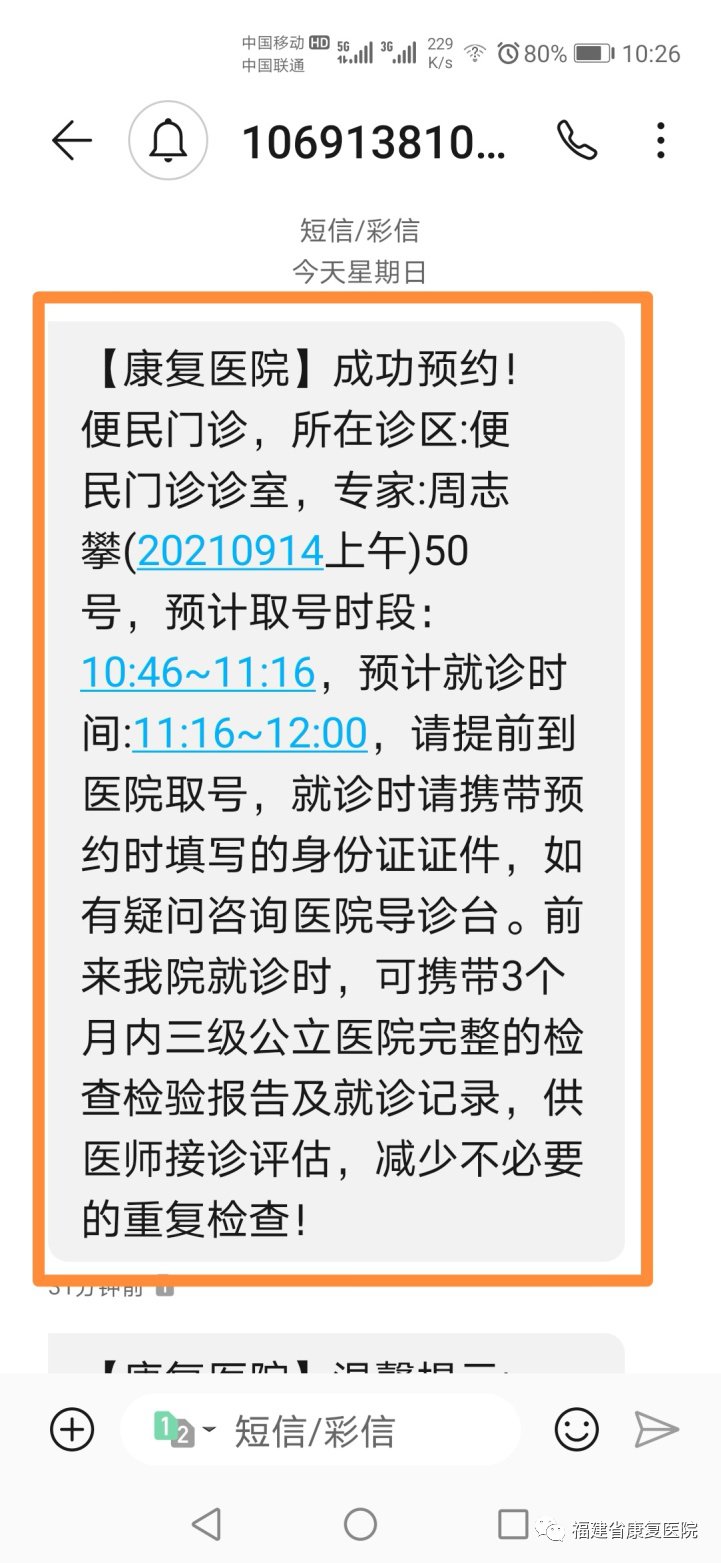Screen dimensions: 721x1563
Task: Tap the system back navigation button
Action: click(x=206, y=1524)
